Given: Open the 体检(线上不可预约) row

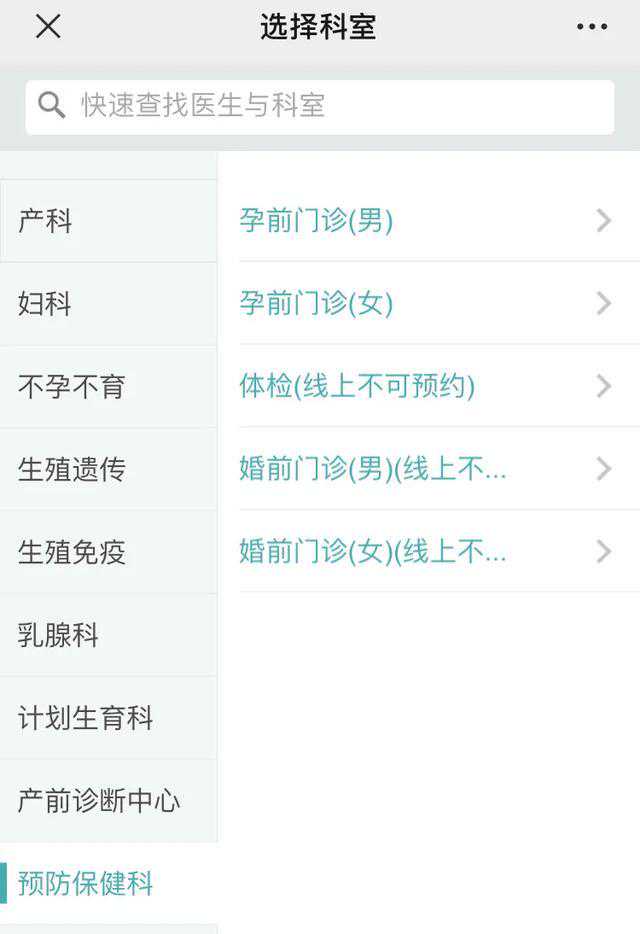Looking at the screenshot, I should 428,386.
